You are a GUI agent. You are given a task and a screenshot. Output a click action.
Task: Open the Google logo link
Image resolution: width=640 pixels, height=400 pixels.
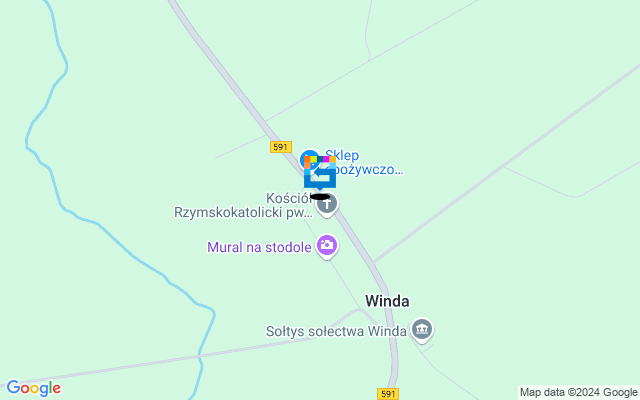pyautogui.click(x=33, y=388)
